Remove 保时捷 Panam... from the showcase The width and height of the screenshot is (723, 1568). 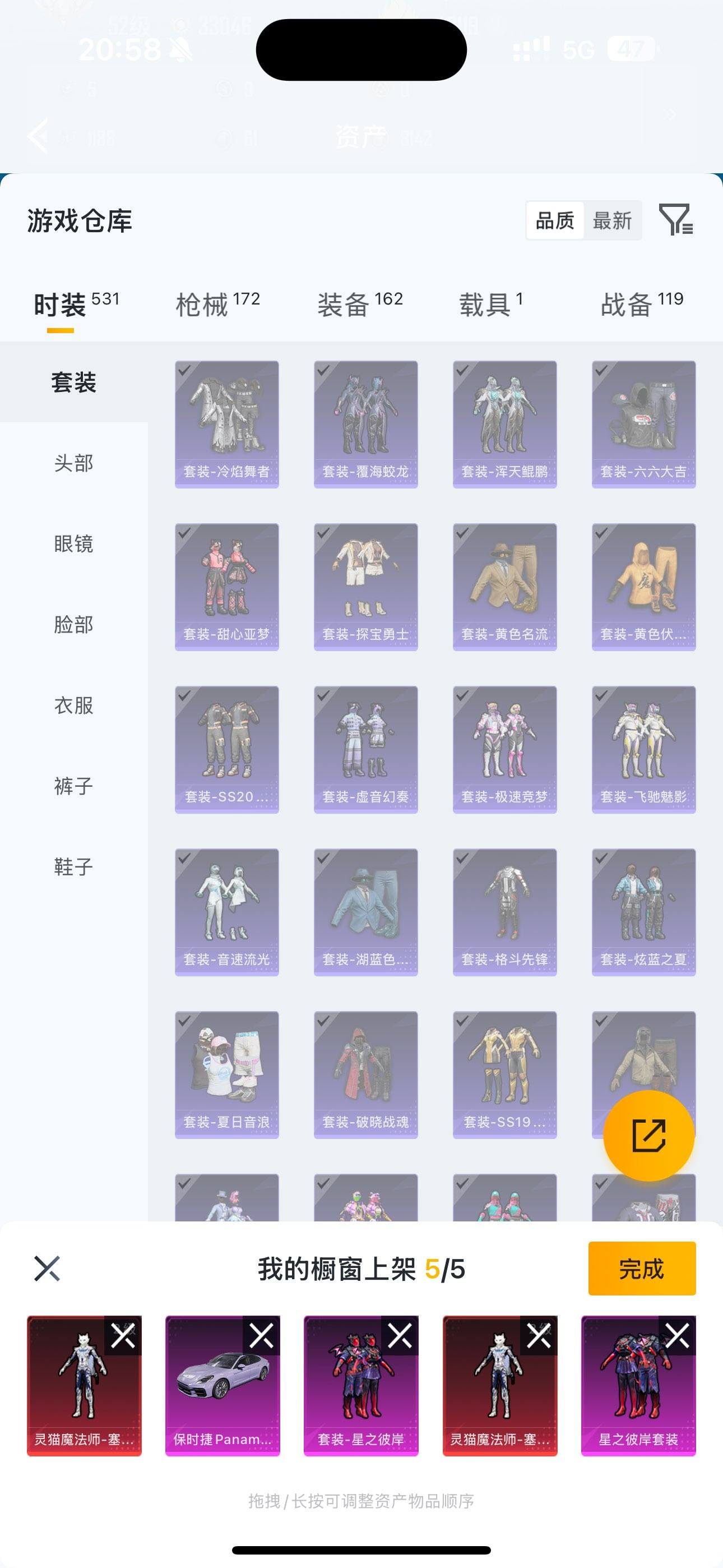coord(262,1336)
